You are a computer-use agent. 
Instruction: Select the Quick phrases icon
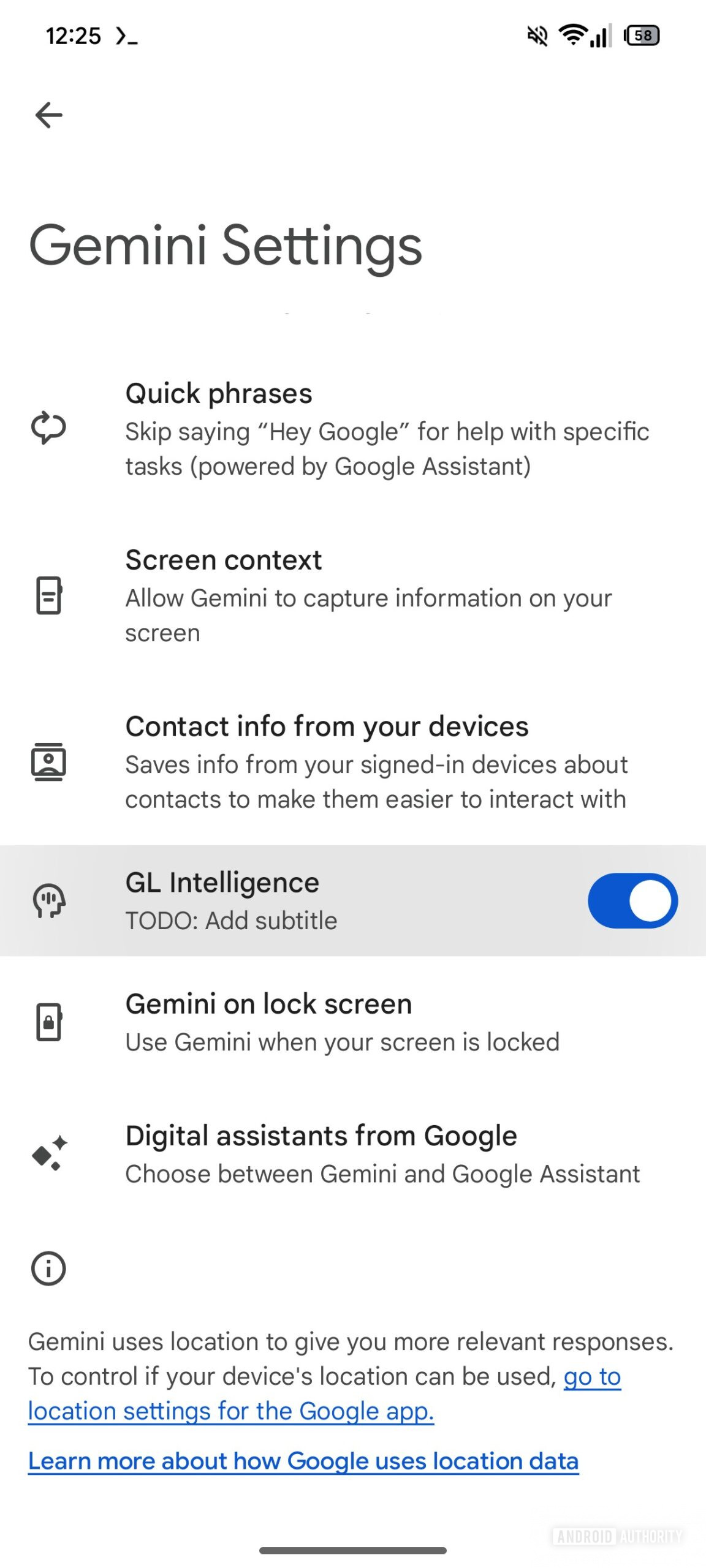pos(49,429)
